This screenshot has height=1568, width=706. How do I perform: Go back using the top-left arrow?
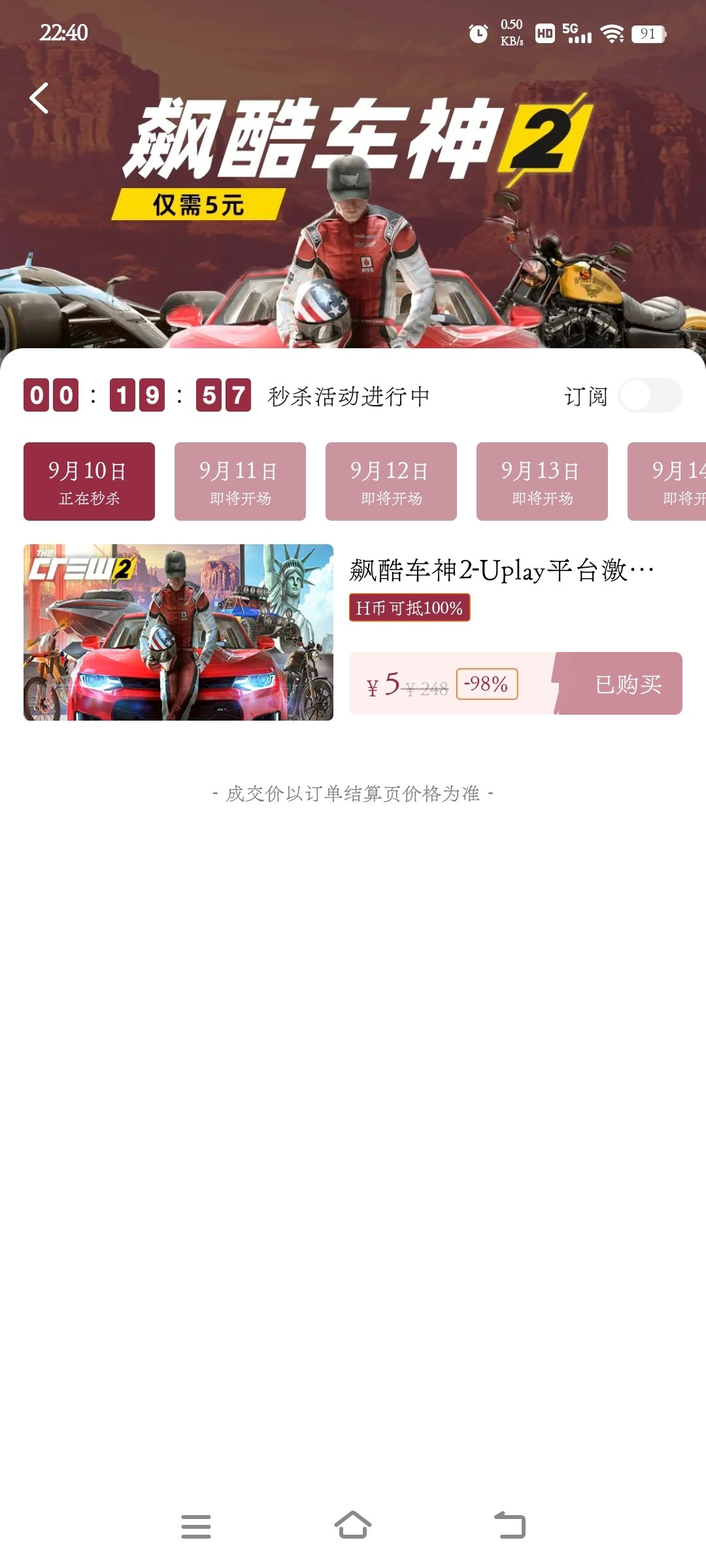coord(39,99)
